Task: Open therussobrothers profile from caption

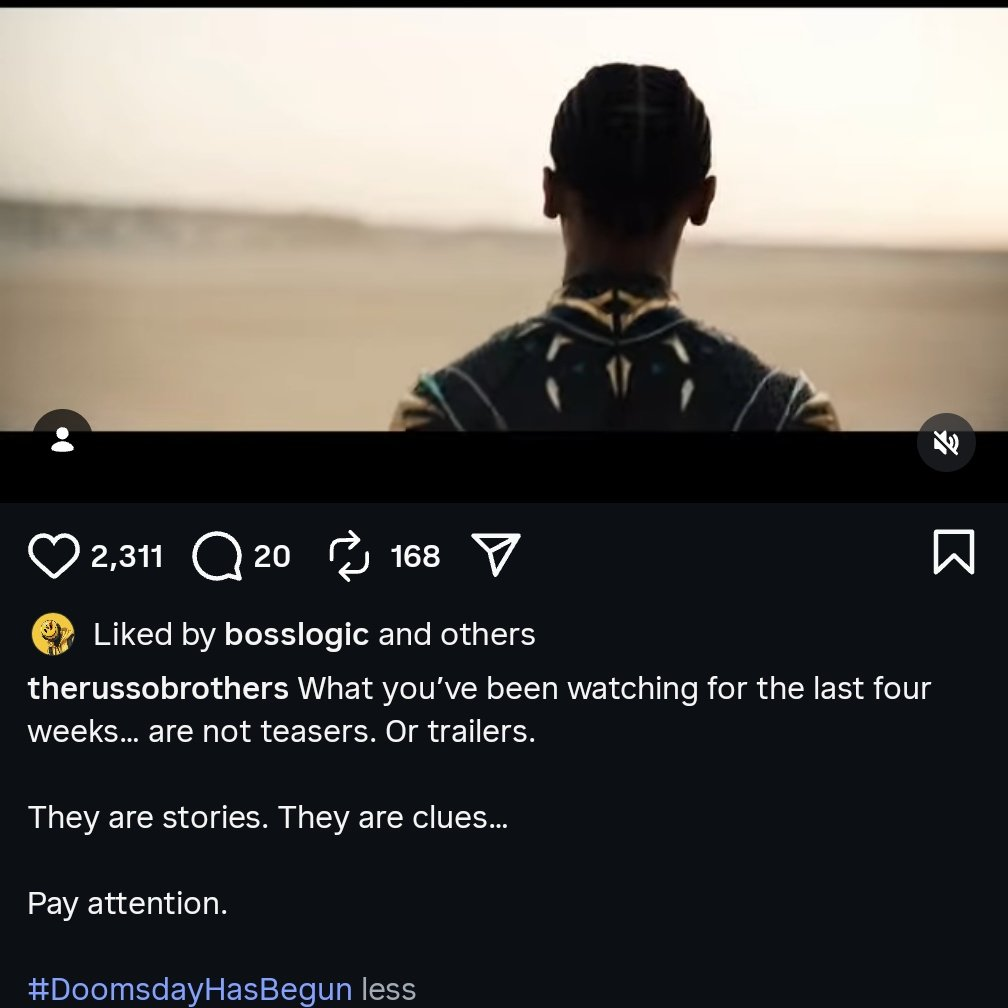Action: click(158, 689)
